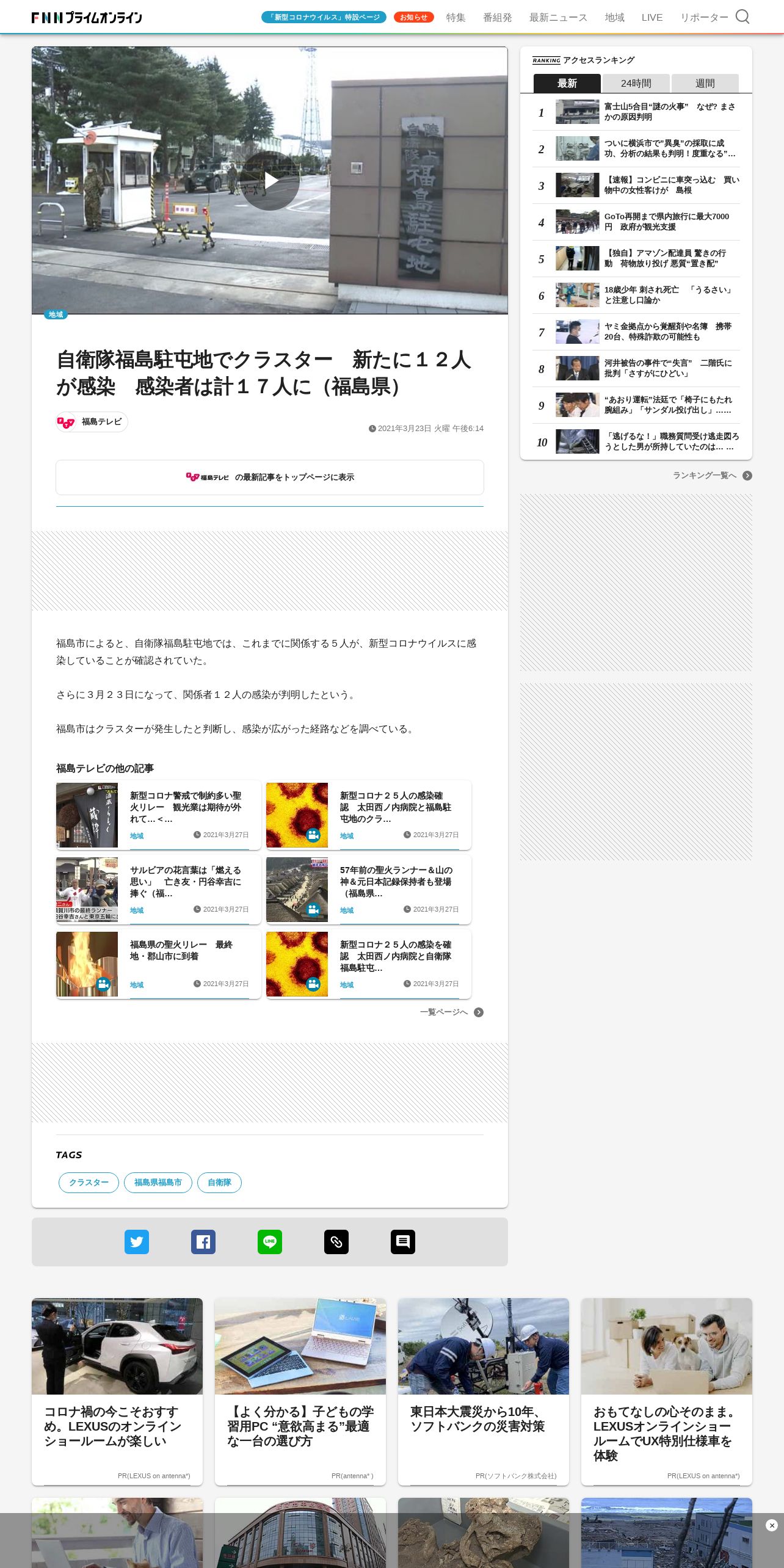Play the Fukushima garrison video

click(x=269, y=181)
